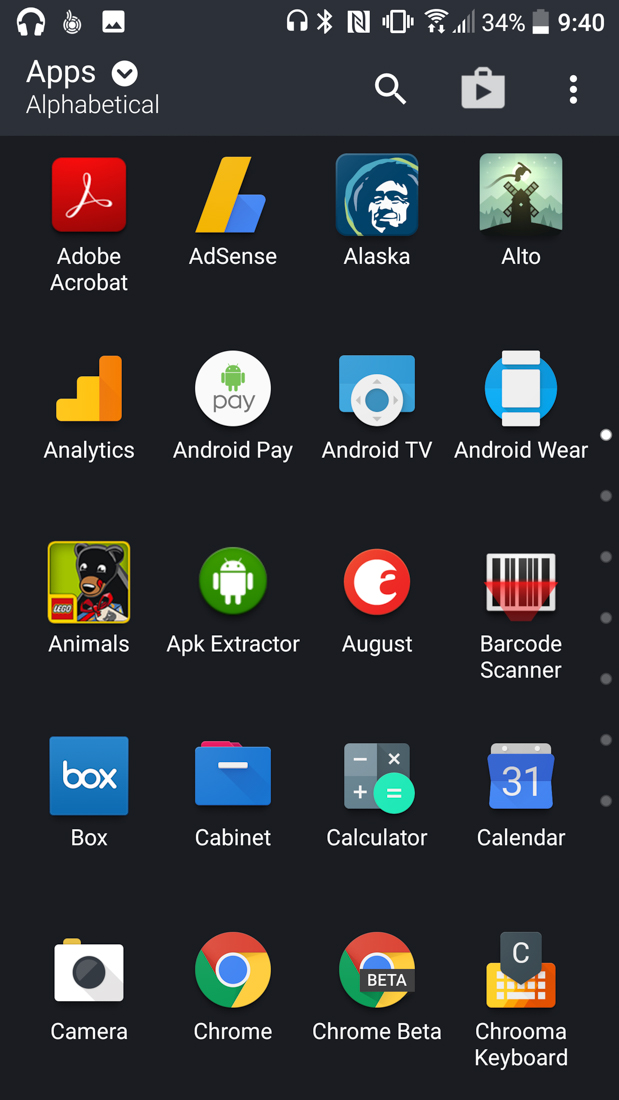Open the search icon in app drawer
This screenshot has width=619, height=1100.
pos(390,89)
